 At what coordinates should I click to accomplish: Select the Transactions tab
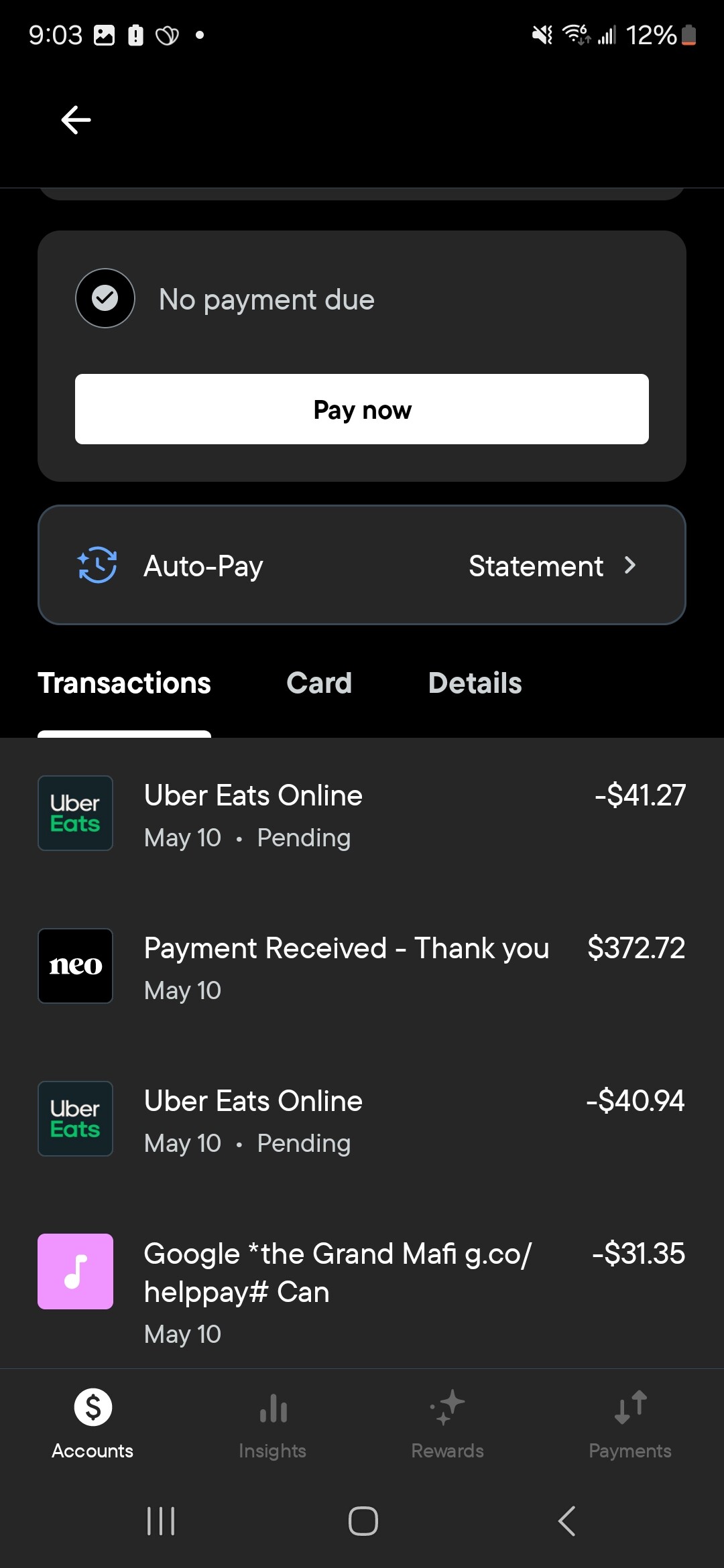(x=124, y=683)
